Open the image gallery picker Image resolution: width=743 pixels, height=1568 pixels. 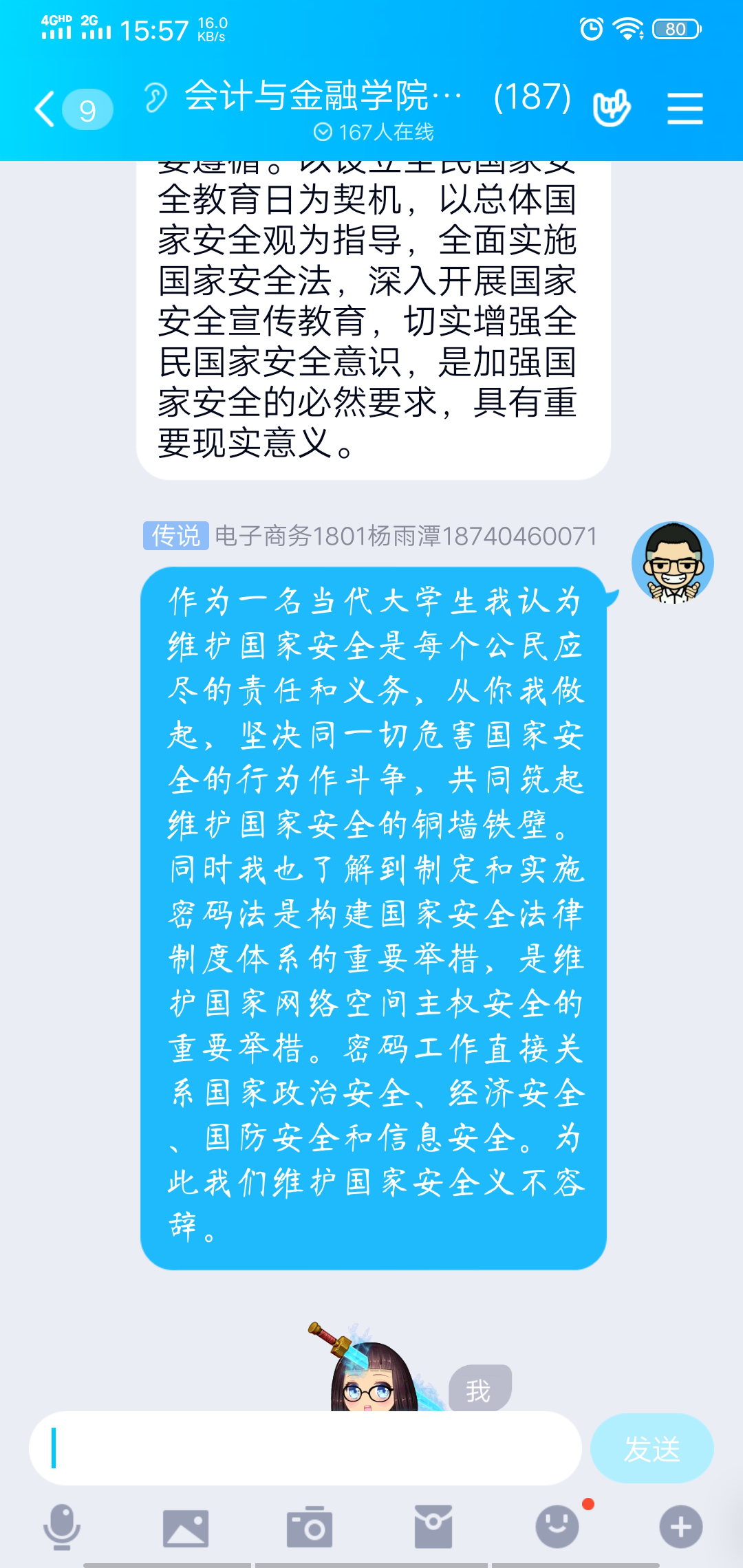(x=185, y=1527)
